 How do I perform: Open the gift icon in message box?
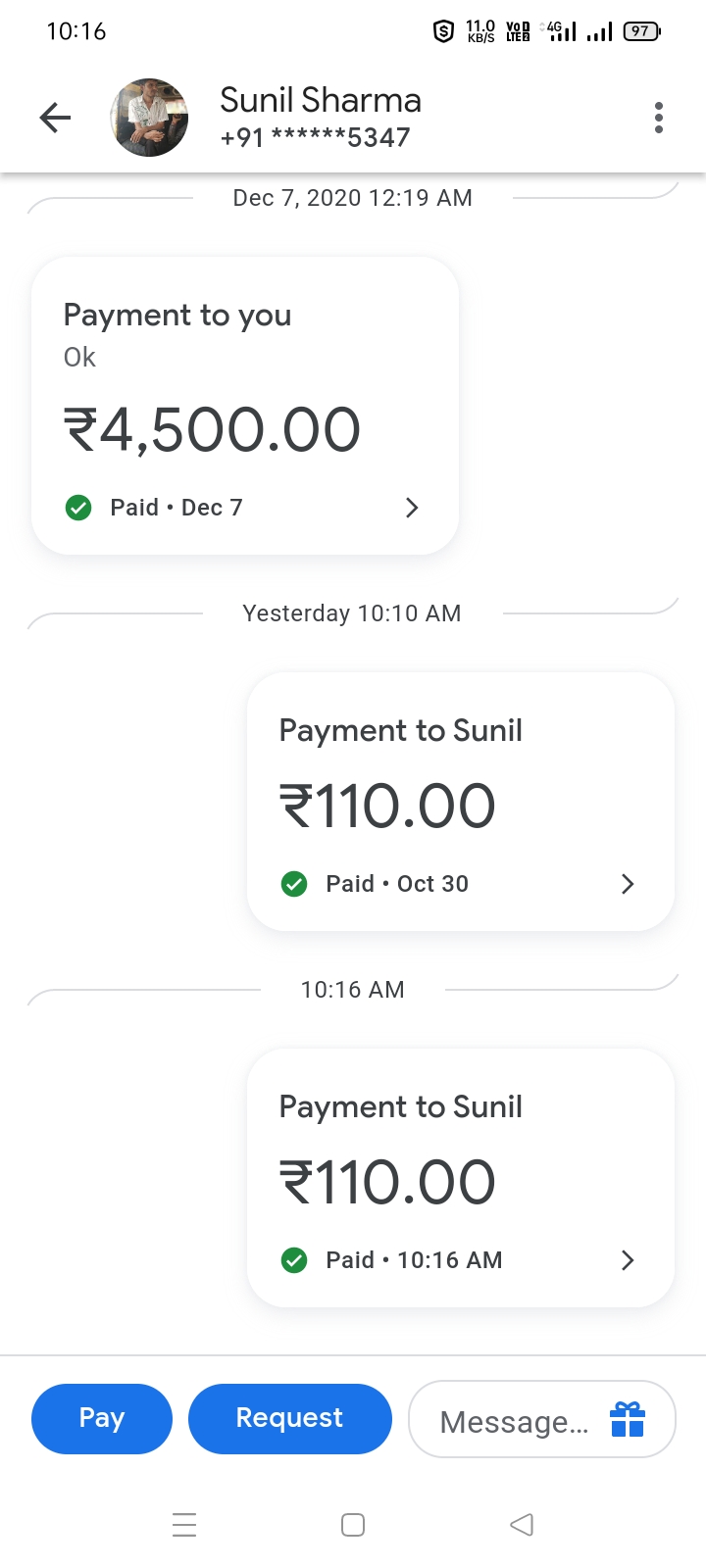point(628,1419)
